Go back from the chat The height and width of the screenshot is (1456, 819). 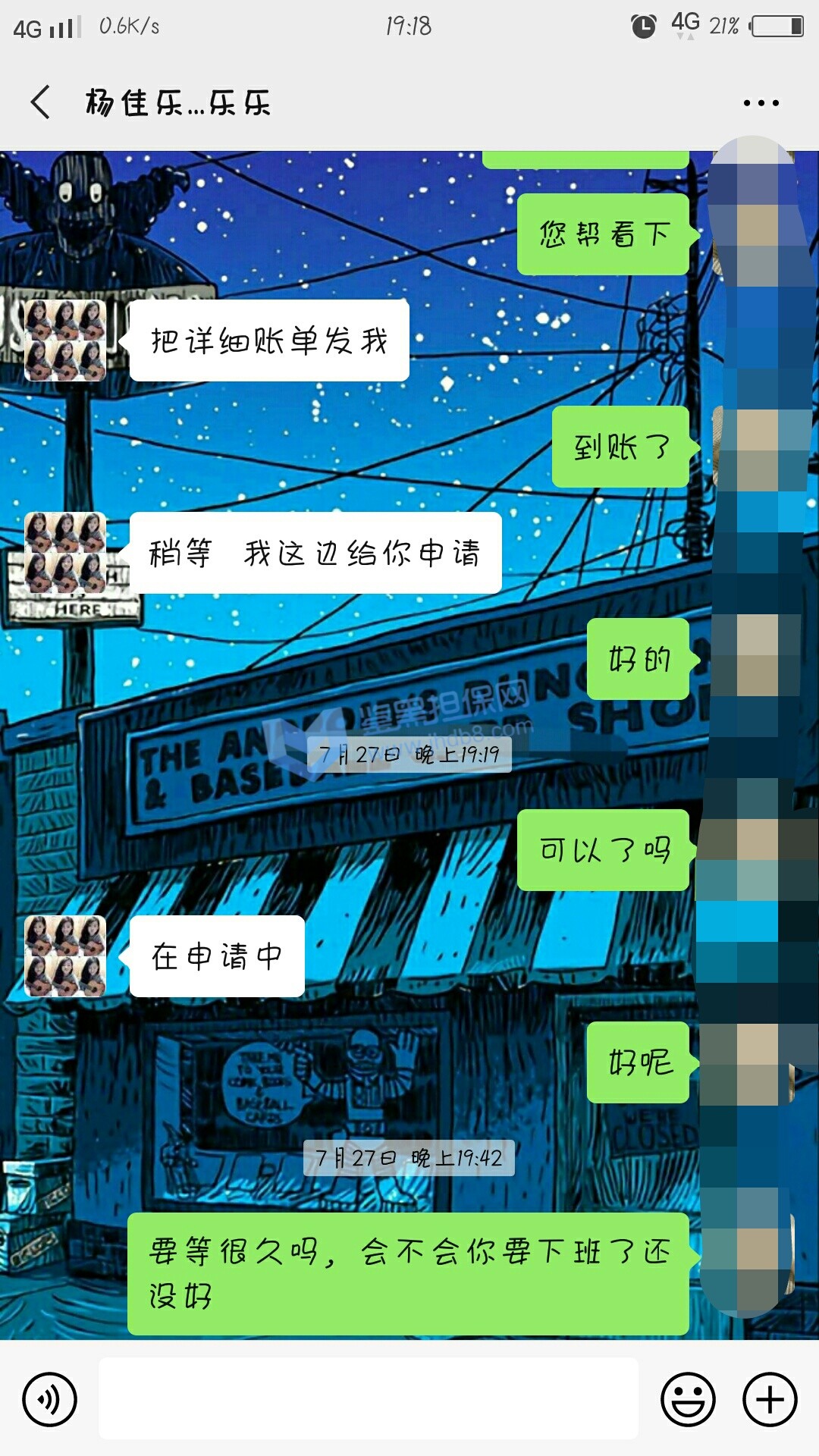41,102
